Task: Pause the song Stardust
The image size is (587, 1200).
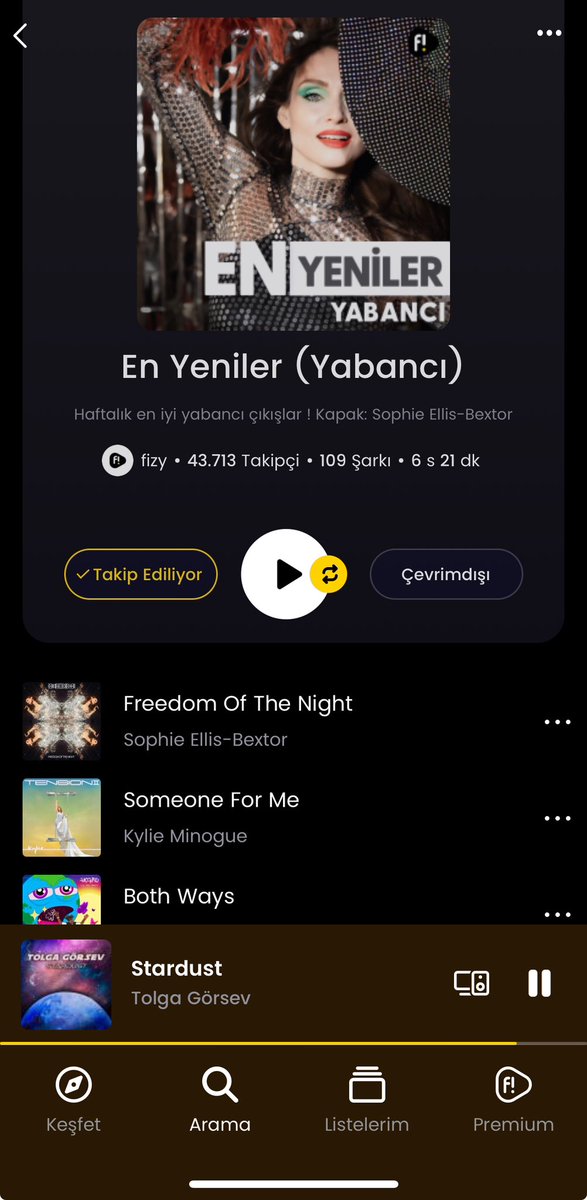Action: [539, 983]
